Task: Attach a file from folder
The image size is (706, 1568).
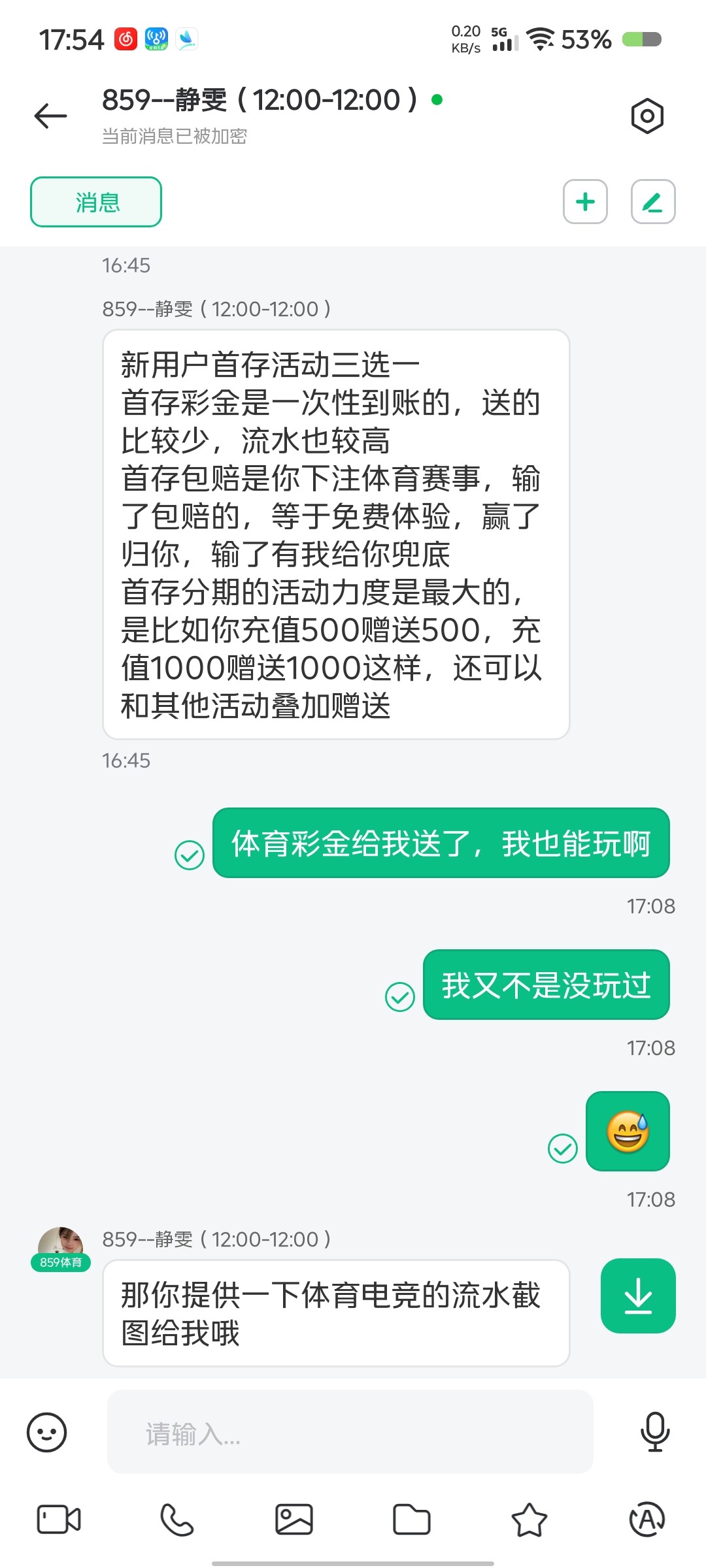Action: click(x=411, y=1520)
